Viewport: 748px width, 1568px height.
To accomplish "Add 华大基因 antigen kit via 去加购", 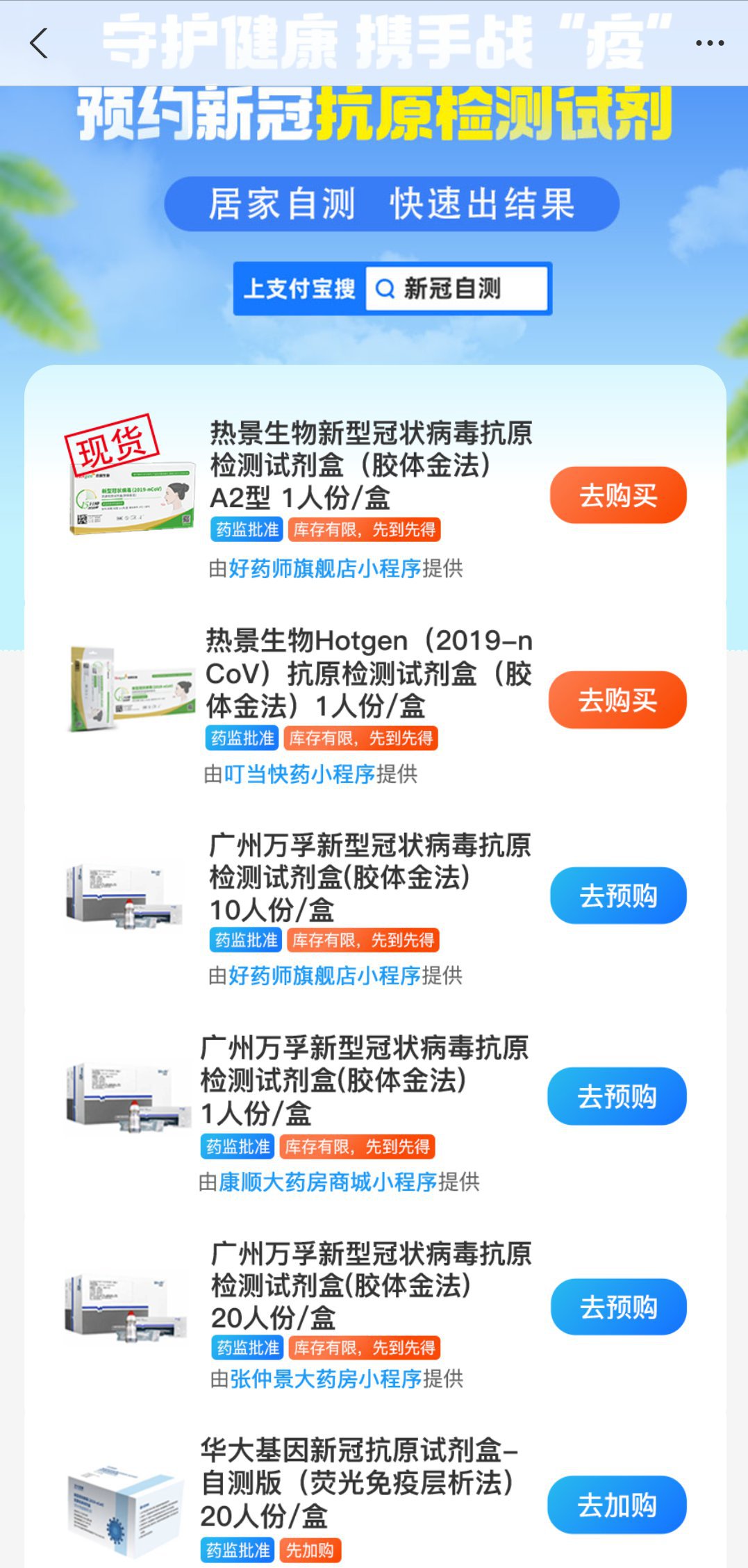I will pyautogui.click(x=617, y=1505).
